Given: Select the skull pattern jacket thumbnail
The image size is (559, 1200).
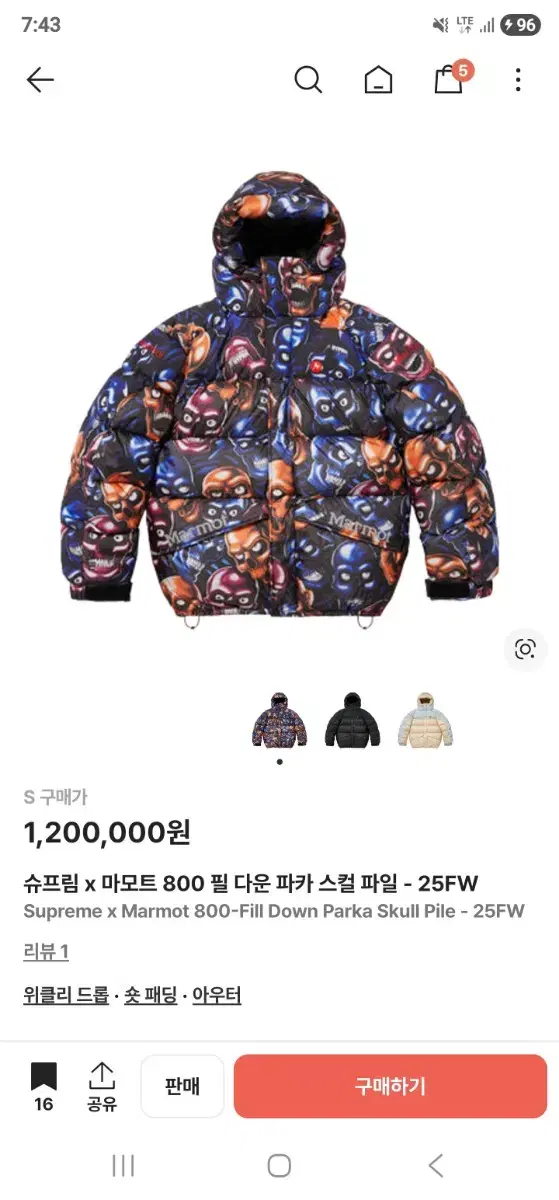Looking at the screenshot, I should point(279,719).
